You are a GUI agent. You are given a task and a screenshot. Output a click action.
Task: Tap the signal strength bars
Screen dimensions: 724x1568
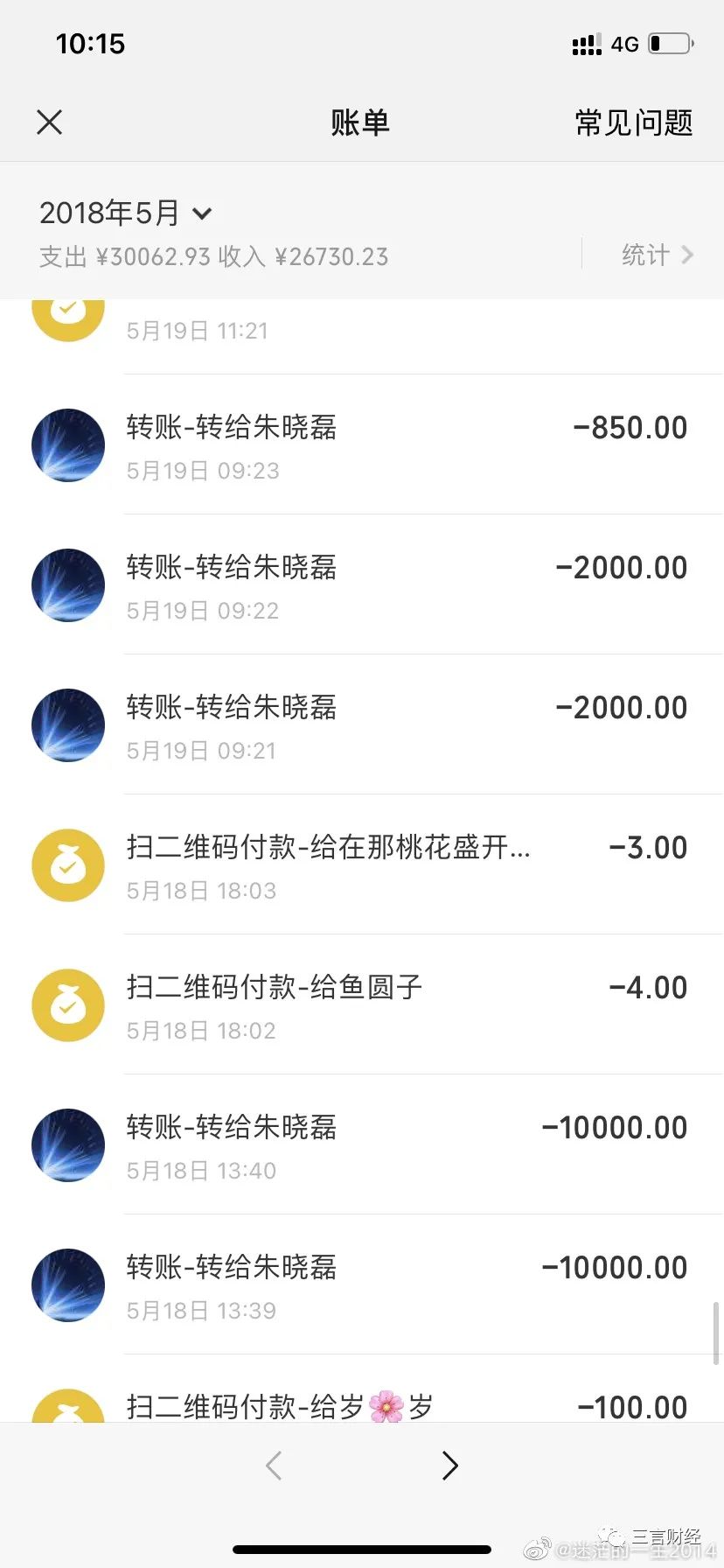(584, 44)
